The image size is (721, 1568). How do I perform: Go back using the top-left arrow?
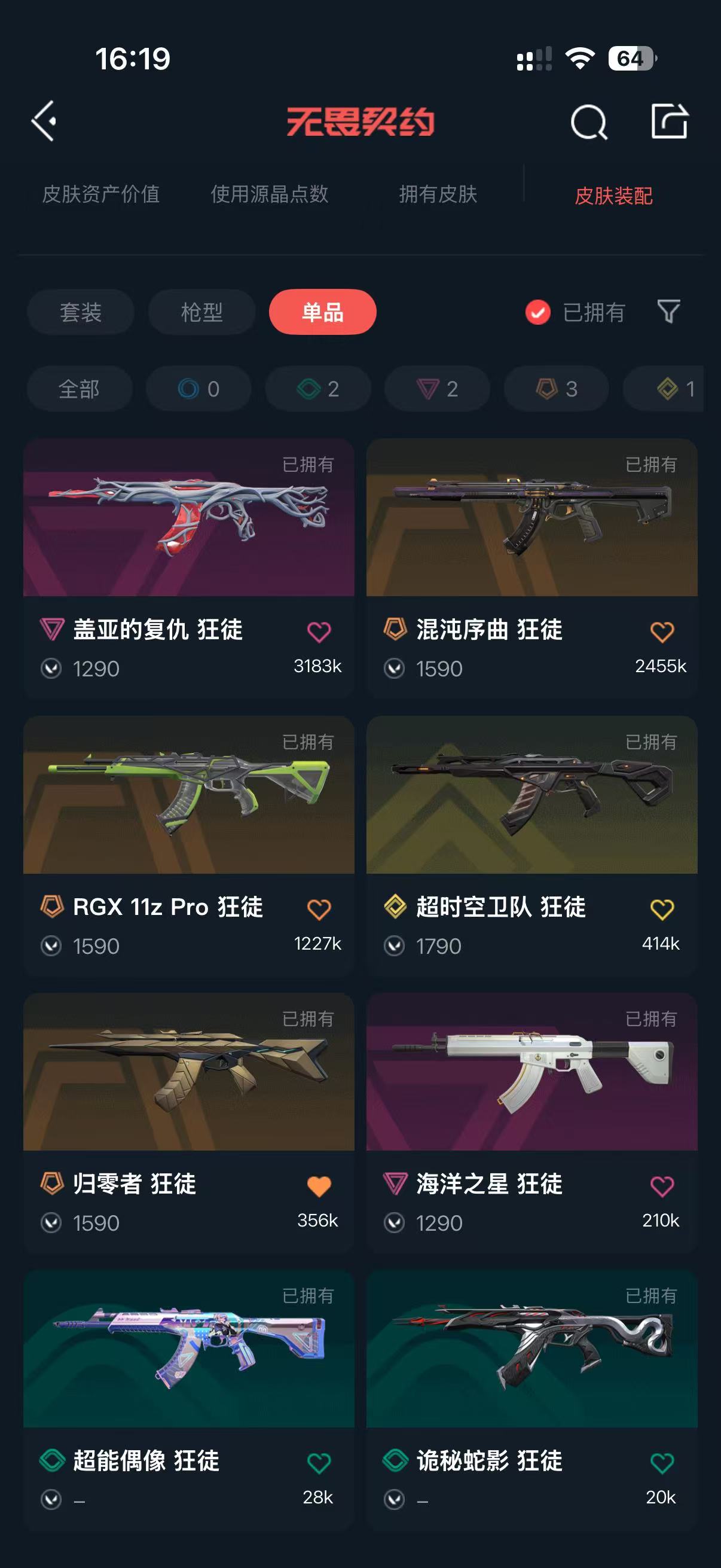(x=44, y=121)
